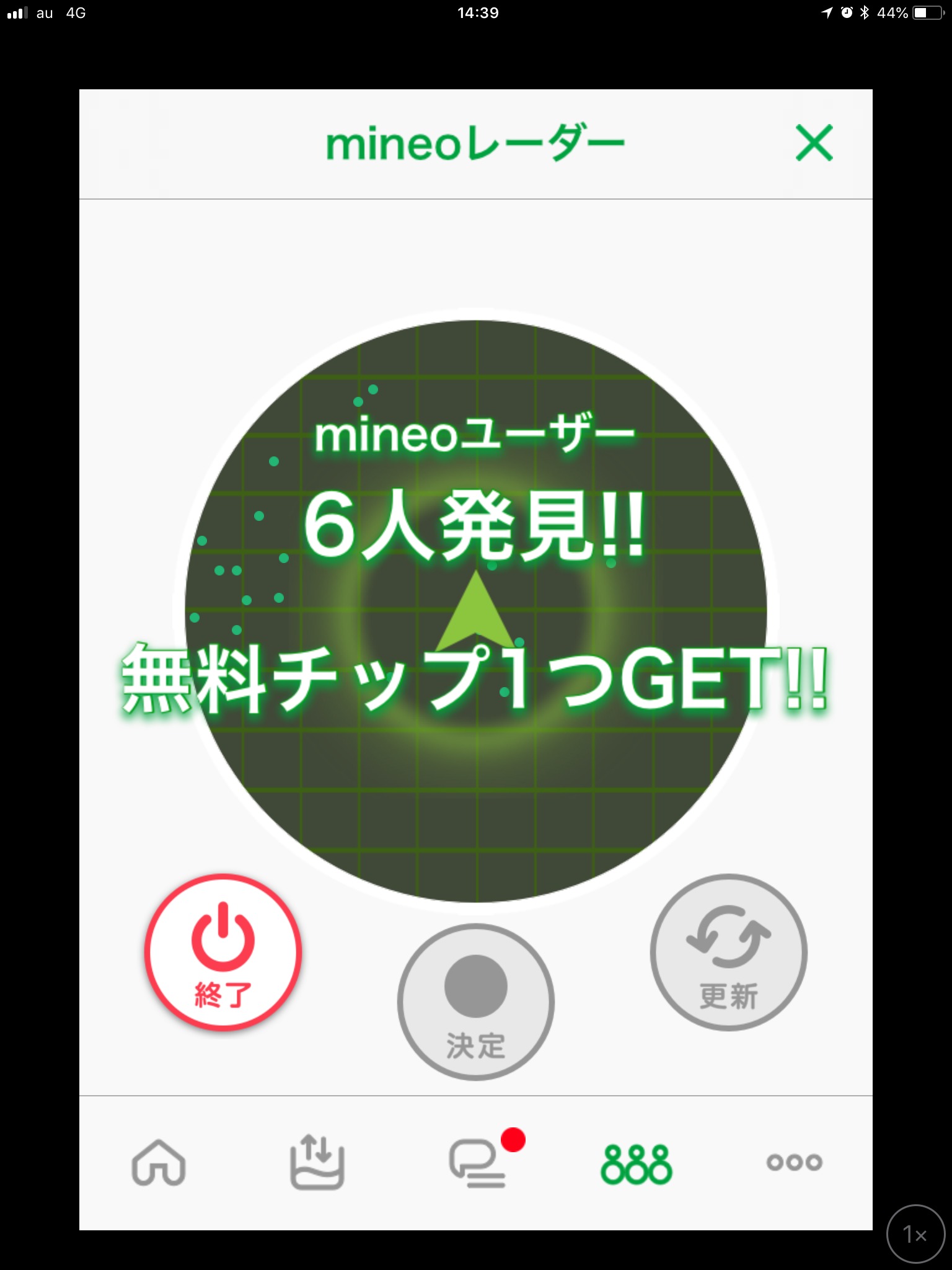Open the chat tab with red badge

tap(478, 1163)
